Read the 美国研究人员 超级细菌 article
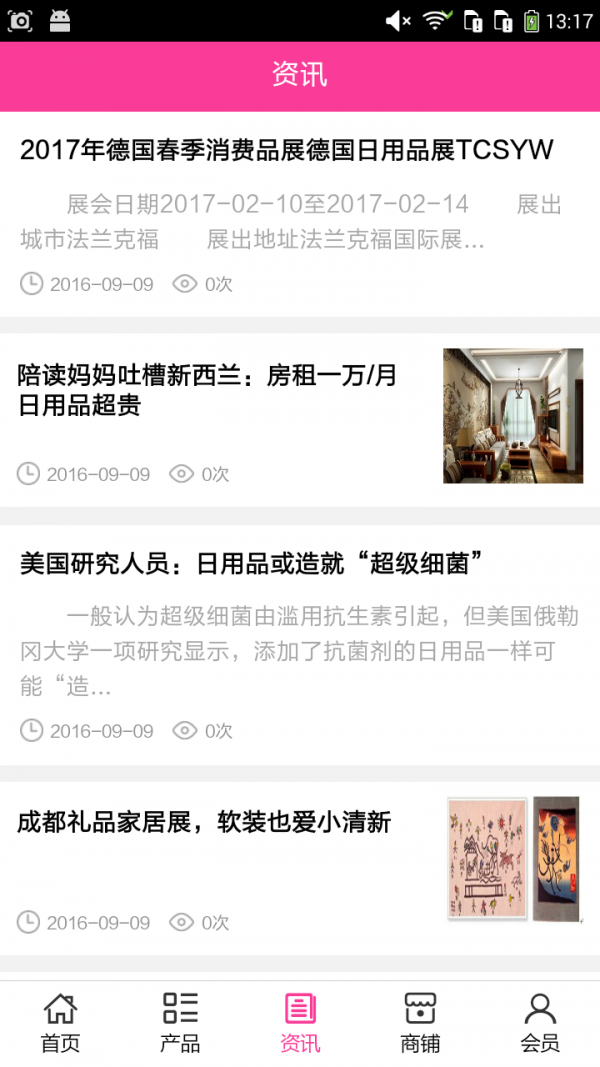This screenshot has width=600, height=1067. pyautogui.click(x=245, y=563)
